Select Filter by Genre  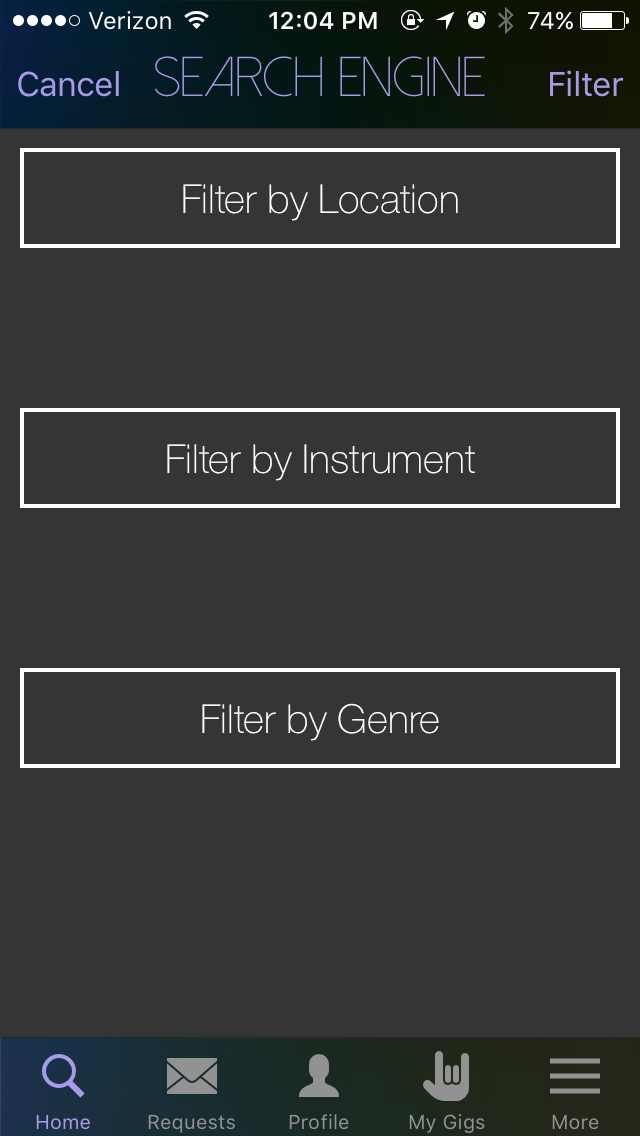(x=320, y=718)
